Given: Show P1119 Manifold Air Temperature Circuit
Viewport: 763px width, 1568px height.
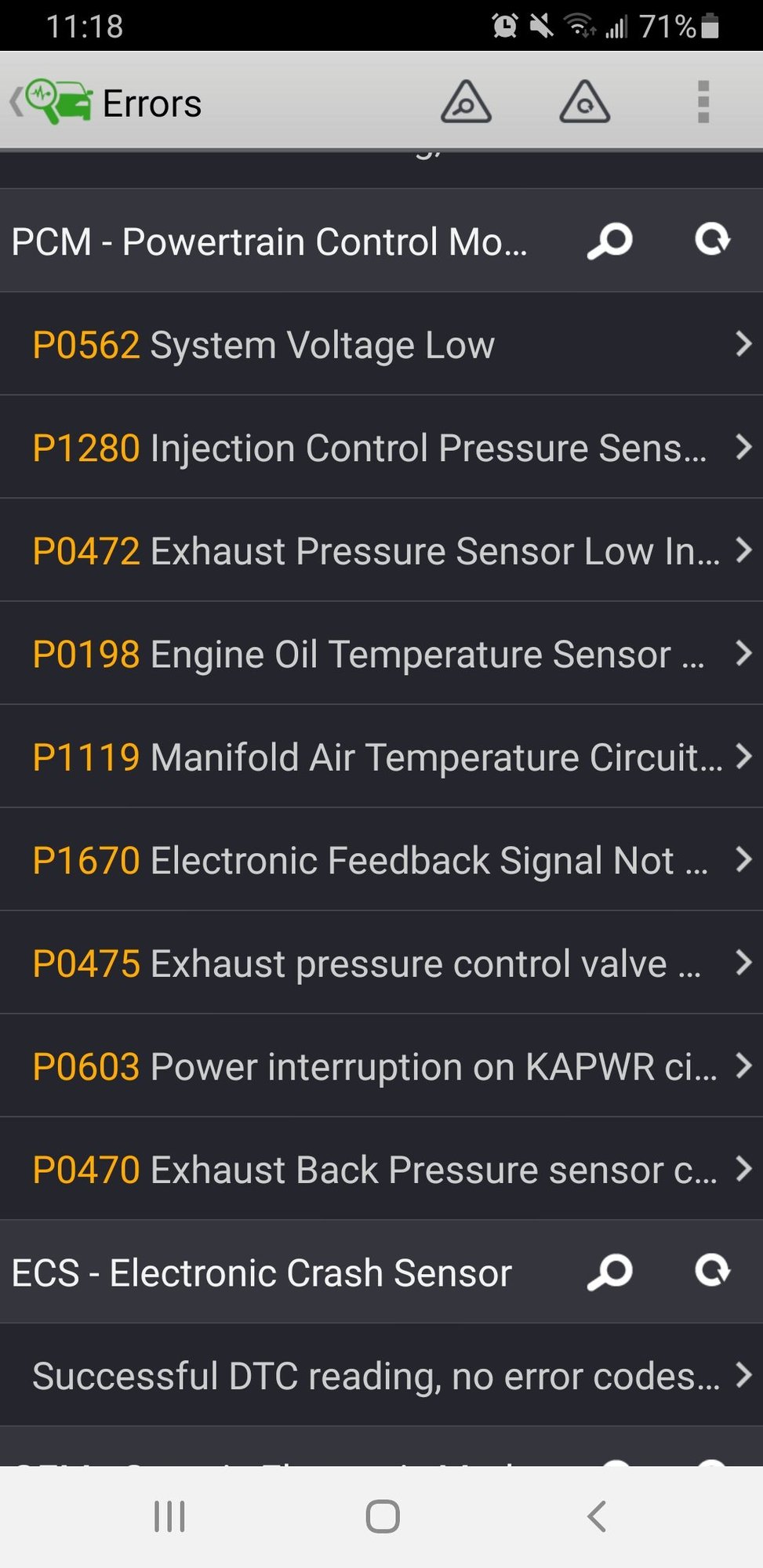Looking at the screenshot, I should 381,757.
